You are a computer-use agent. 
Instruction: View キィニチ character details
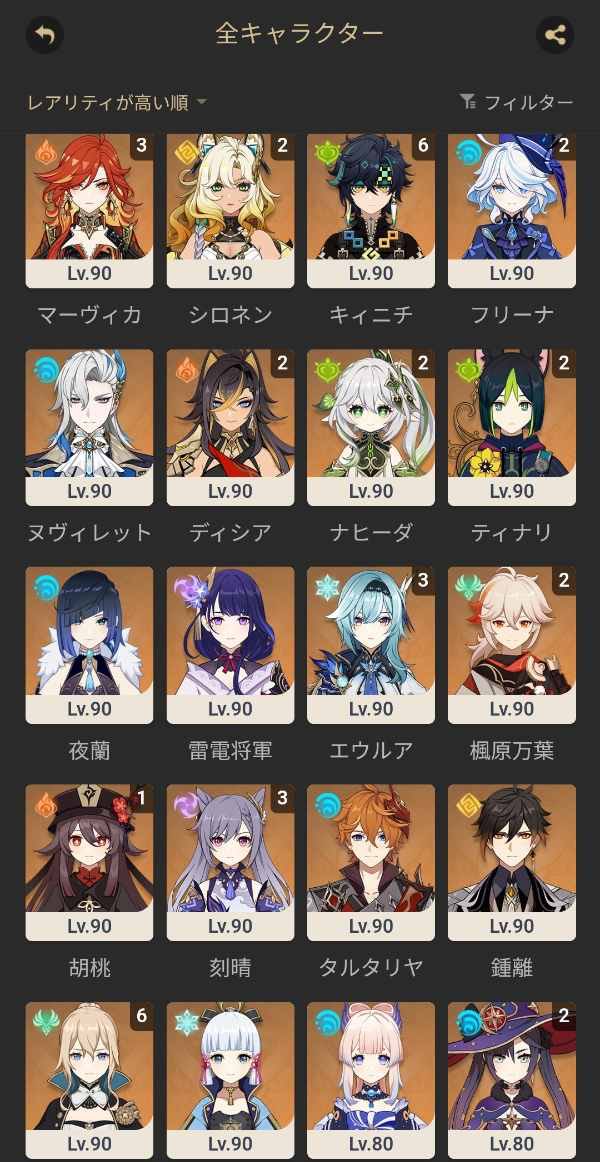pos(371,210)
